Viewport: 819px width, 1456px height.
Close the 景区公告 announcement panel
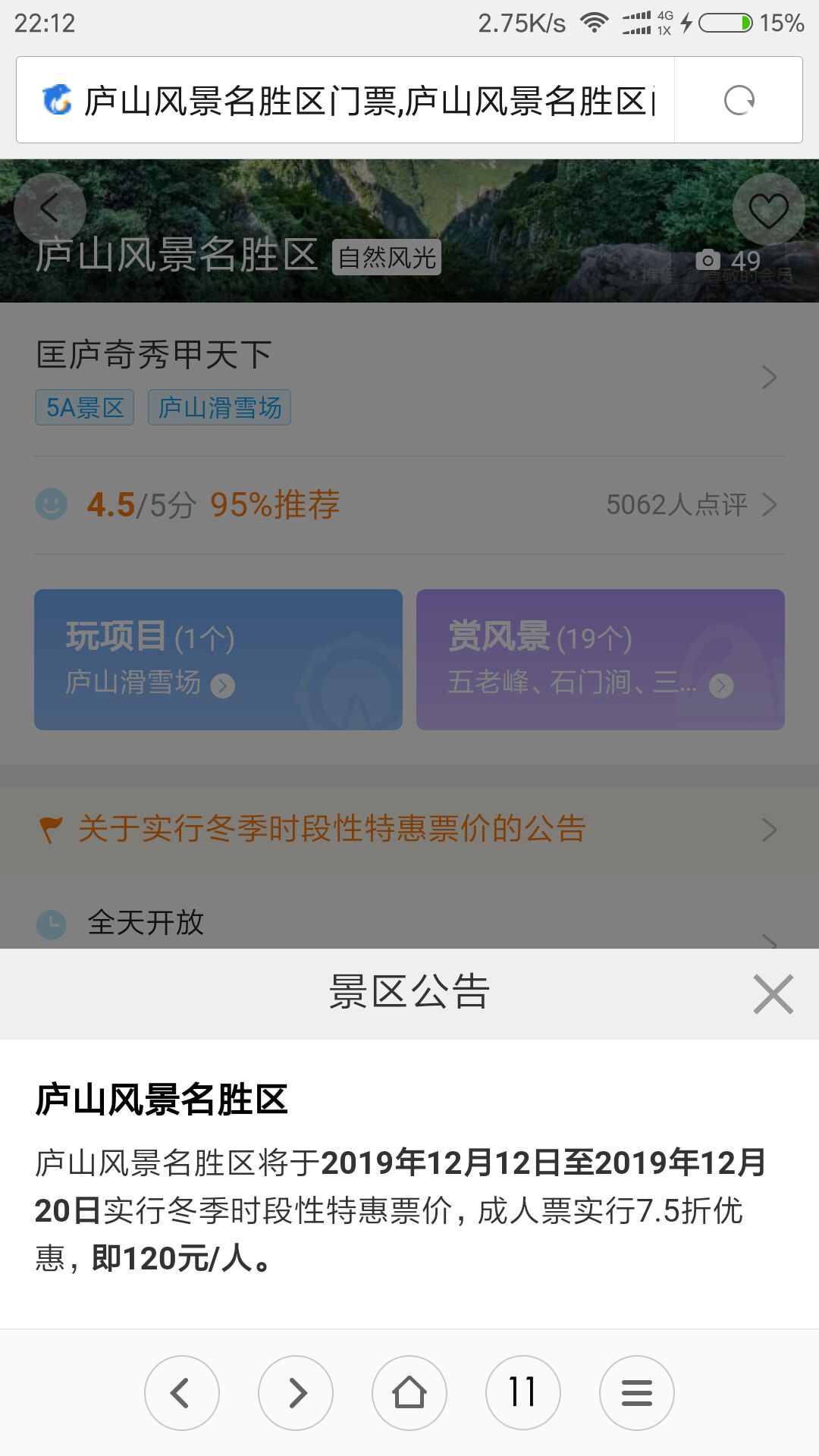point(773,993)
